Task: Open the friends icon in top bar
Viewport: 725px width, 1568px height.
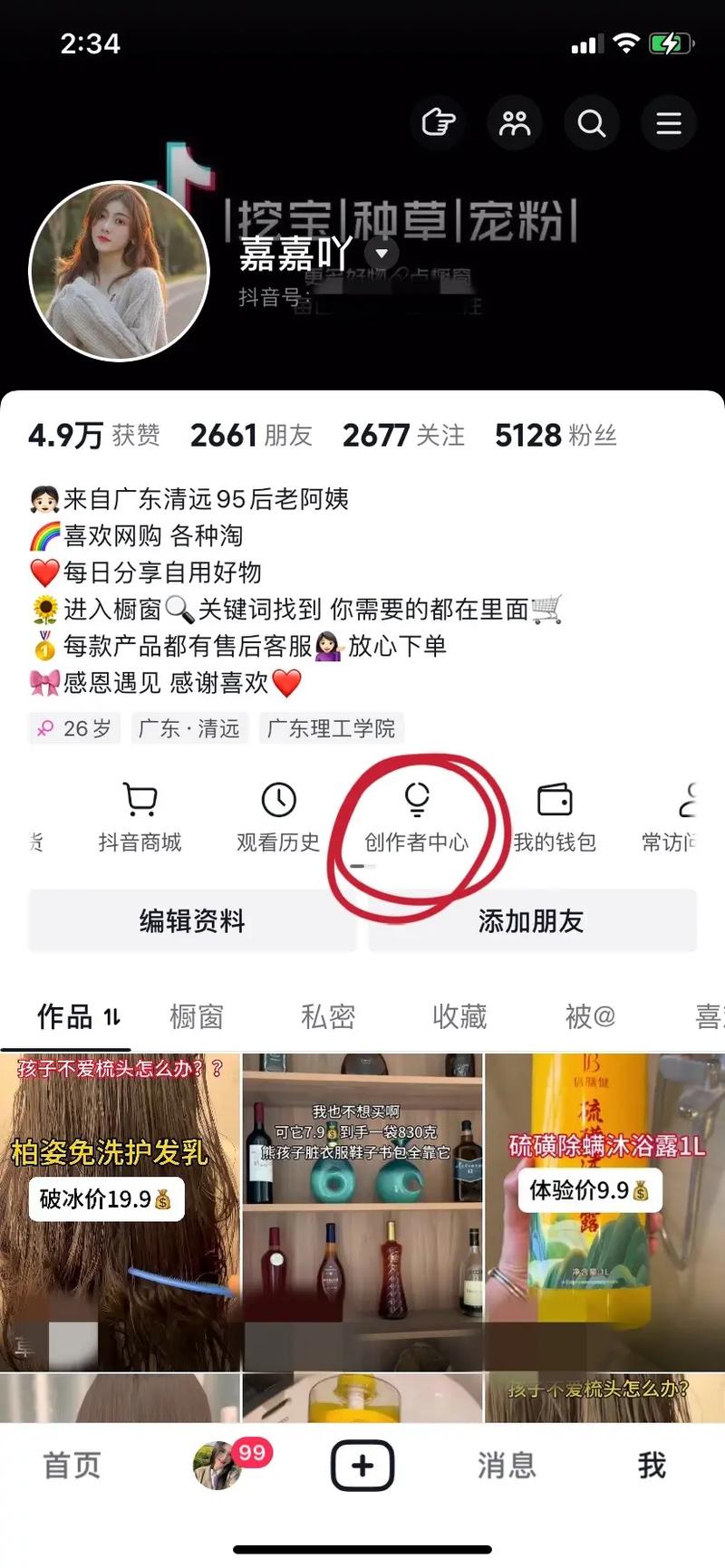Action: coord(515,123)
